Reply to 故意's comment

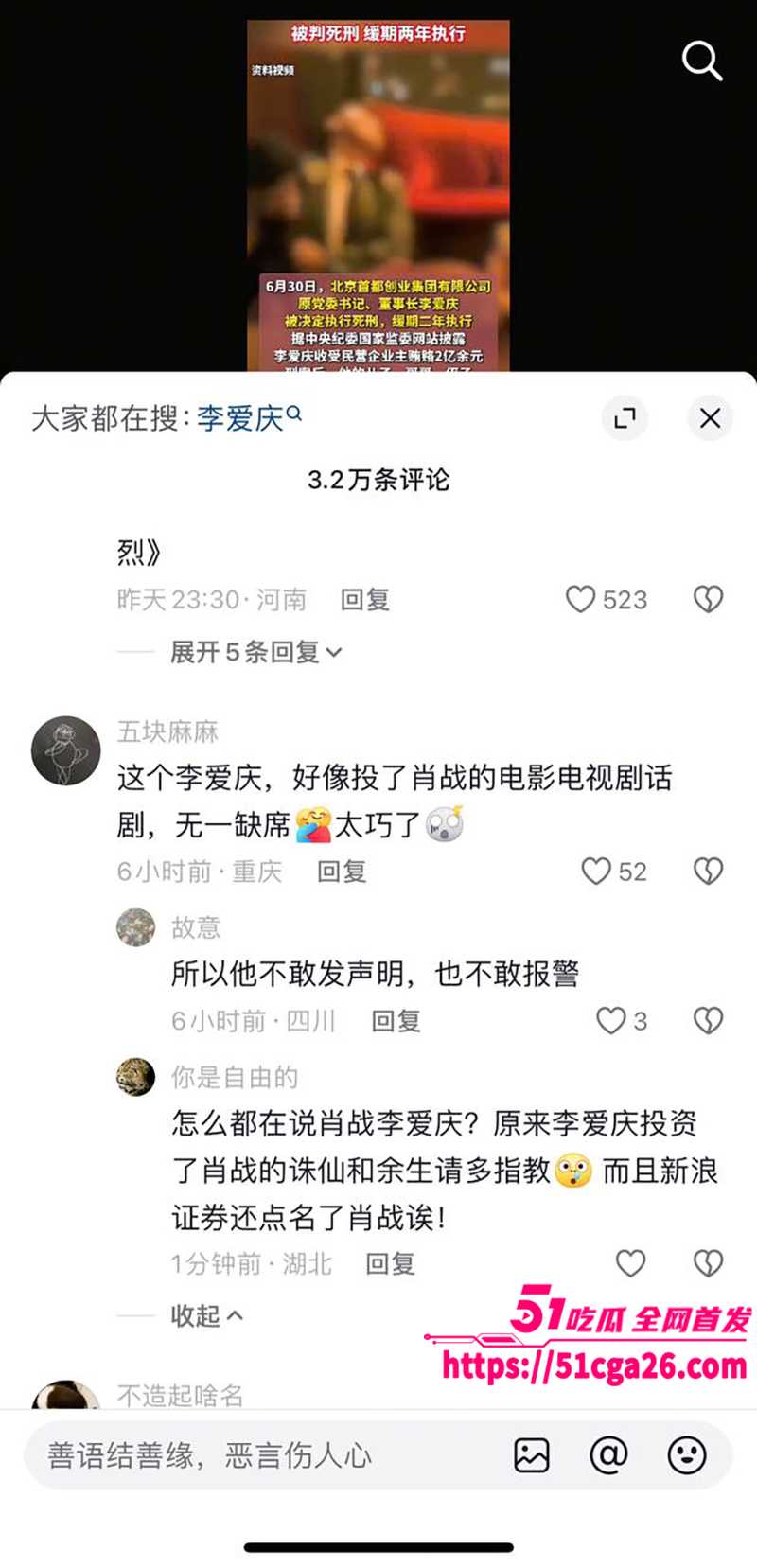click(x=396, y=1021)
